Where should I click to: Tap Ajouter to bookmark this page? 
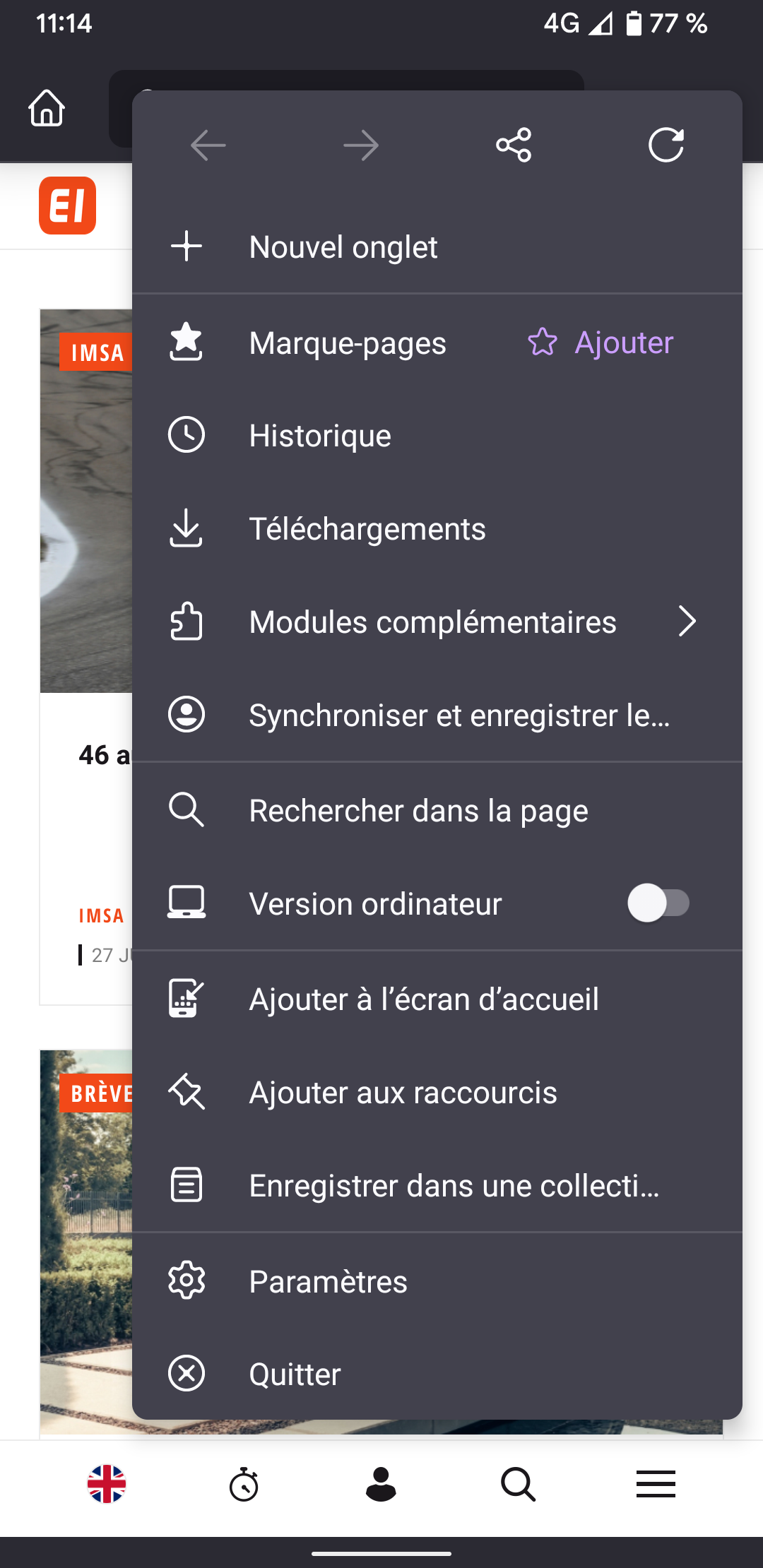click(601, 343)
